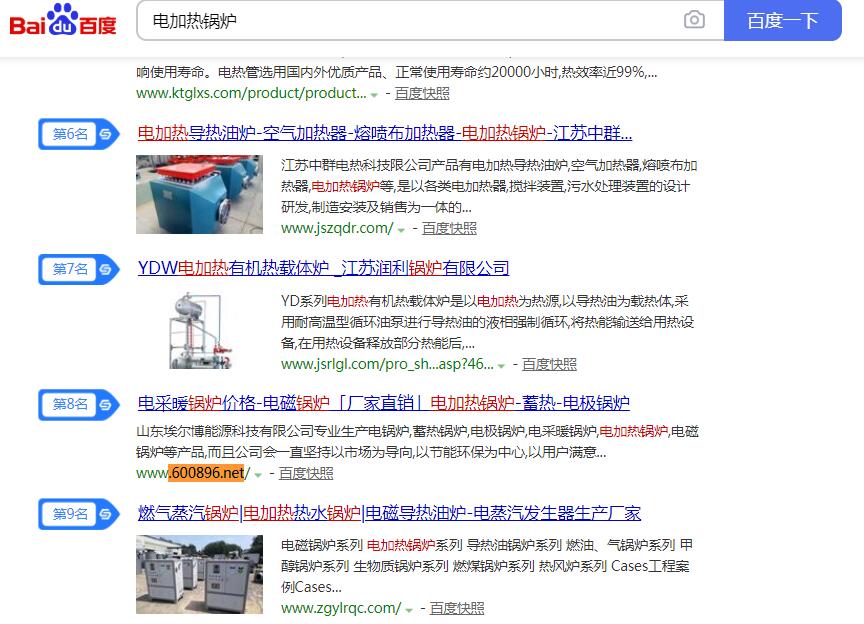Expand dropdown arrow beside www.jszqdr.com
This screenshot has height=624, width=864.
click(x=401, y=230)
